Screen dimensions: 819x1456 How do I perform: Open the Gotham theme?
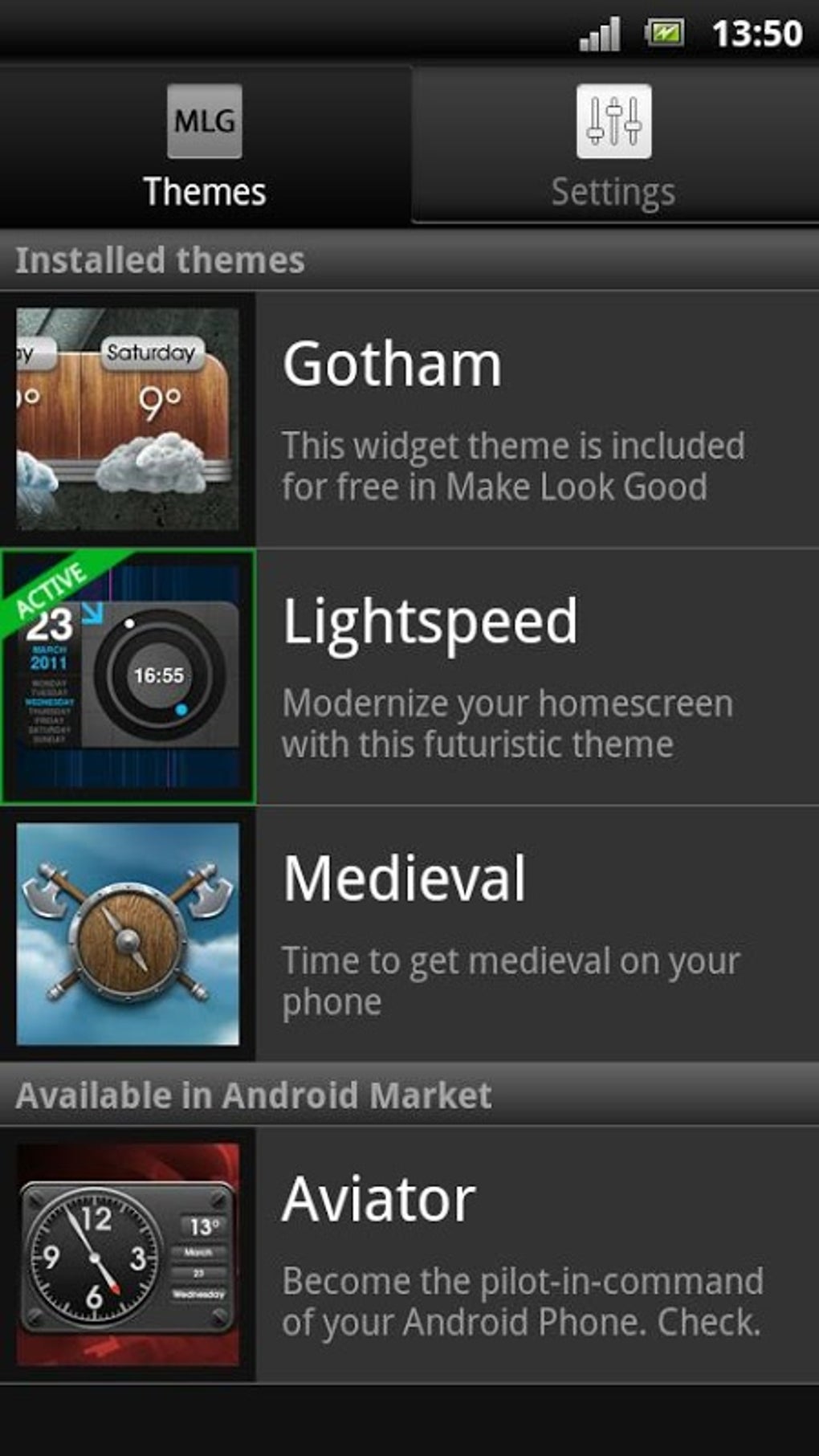(x=409, y=419)
